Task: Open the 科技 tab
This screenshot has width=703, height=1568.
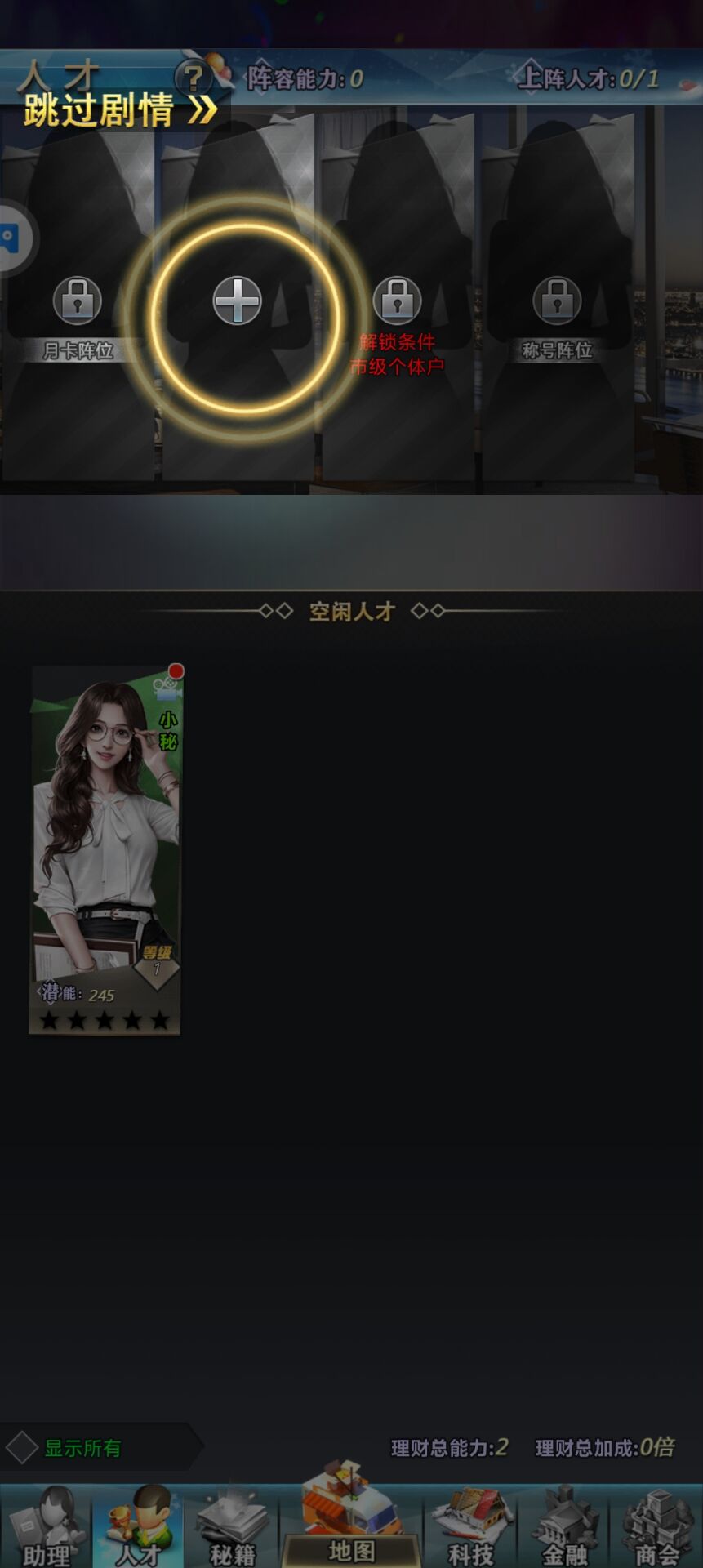Action: (x=471, y=1529)
